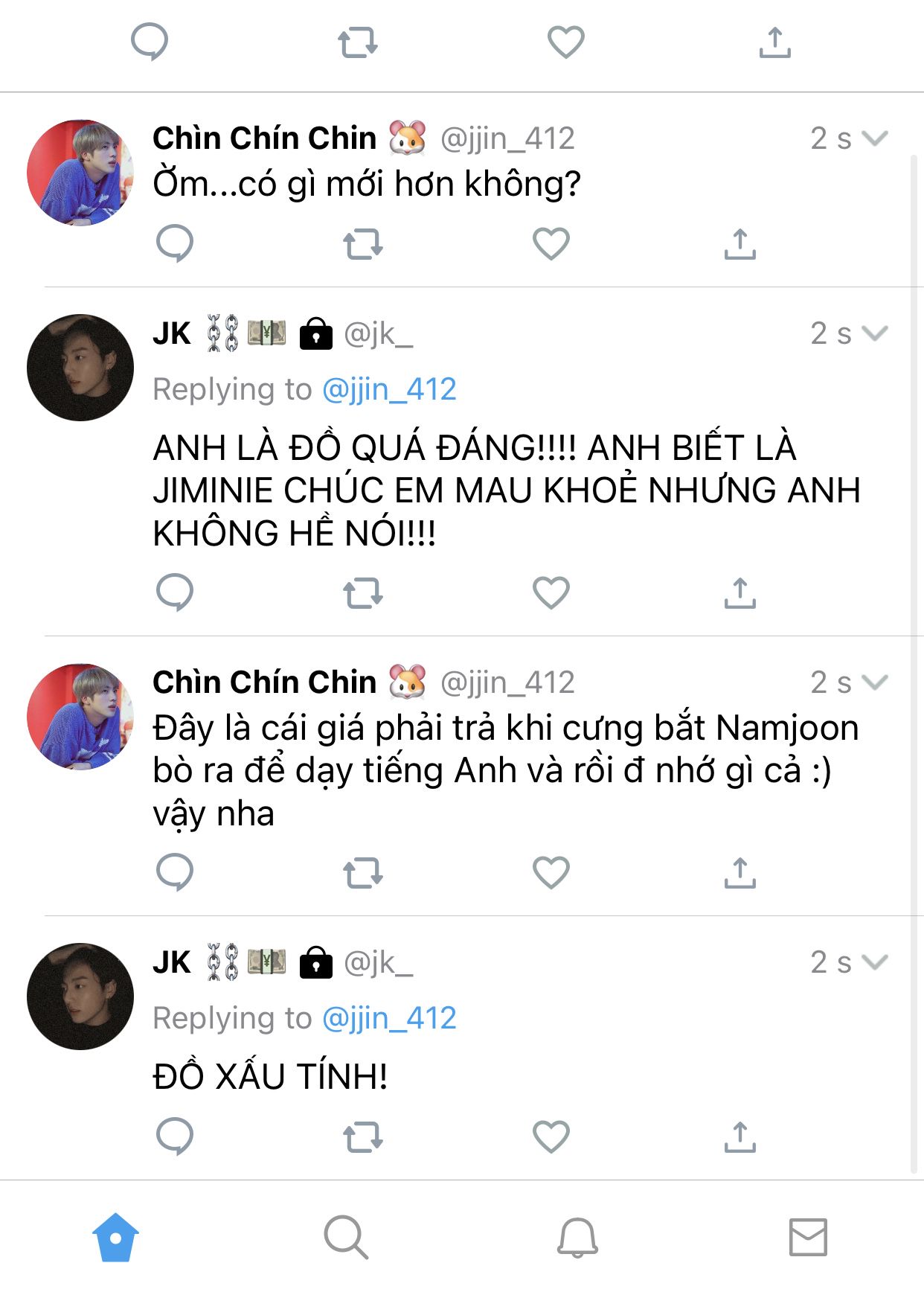Reply to JK's "ĐỒ XẤU TÍNH!" tweet
The image size is (924, 1292).
point(175,1136)
